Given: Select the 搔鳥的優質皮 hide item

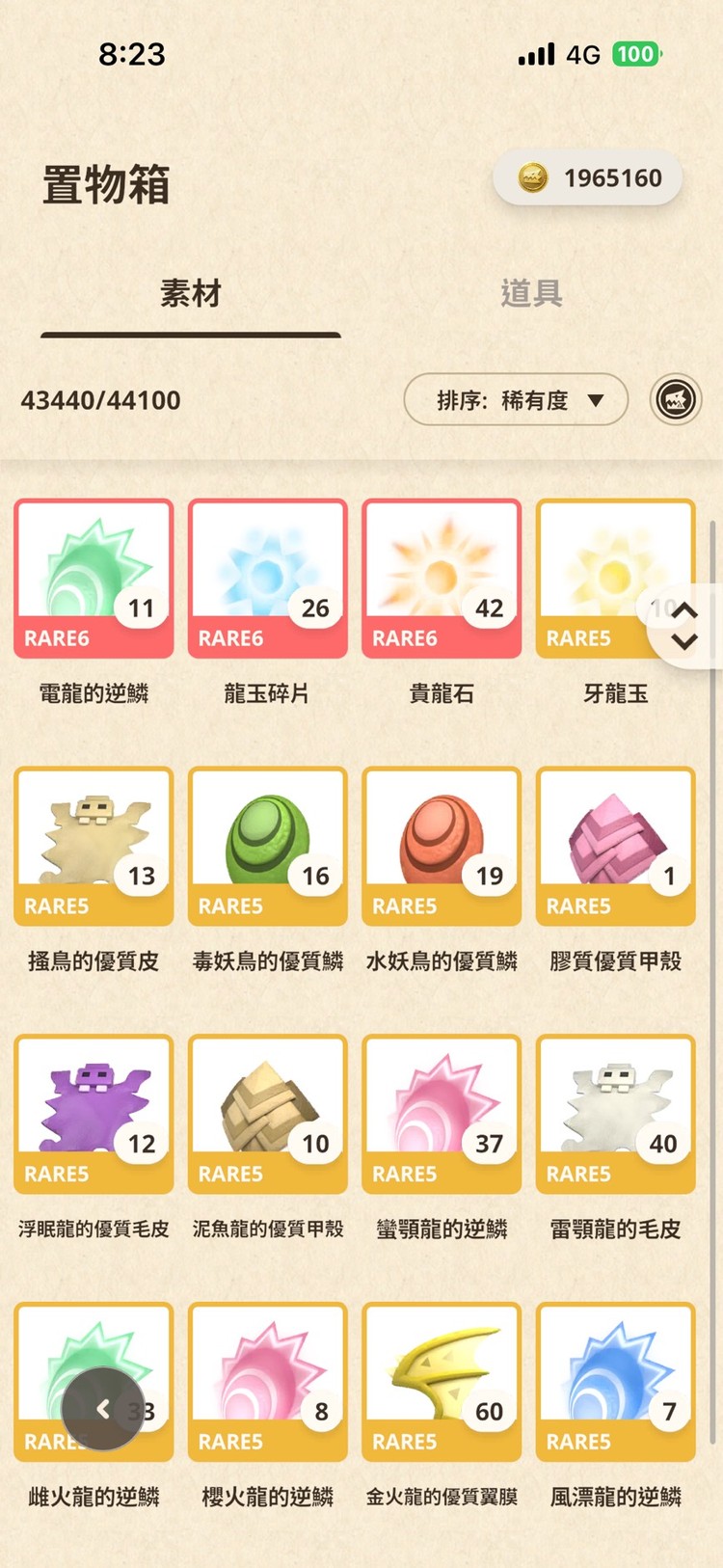Looking at the screenshot, I should click(x=93, y=844).
